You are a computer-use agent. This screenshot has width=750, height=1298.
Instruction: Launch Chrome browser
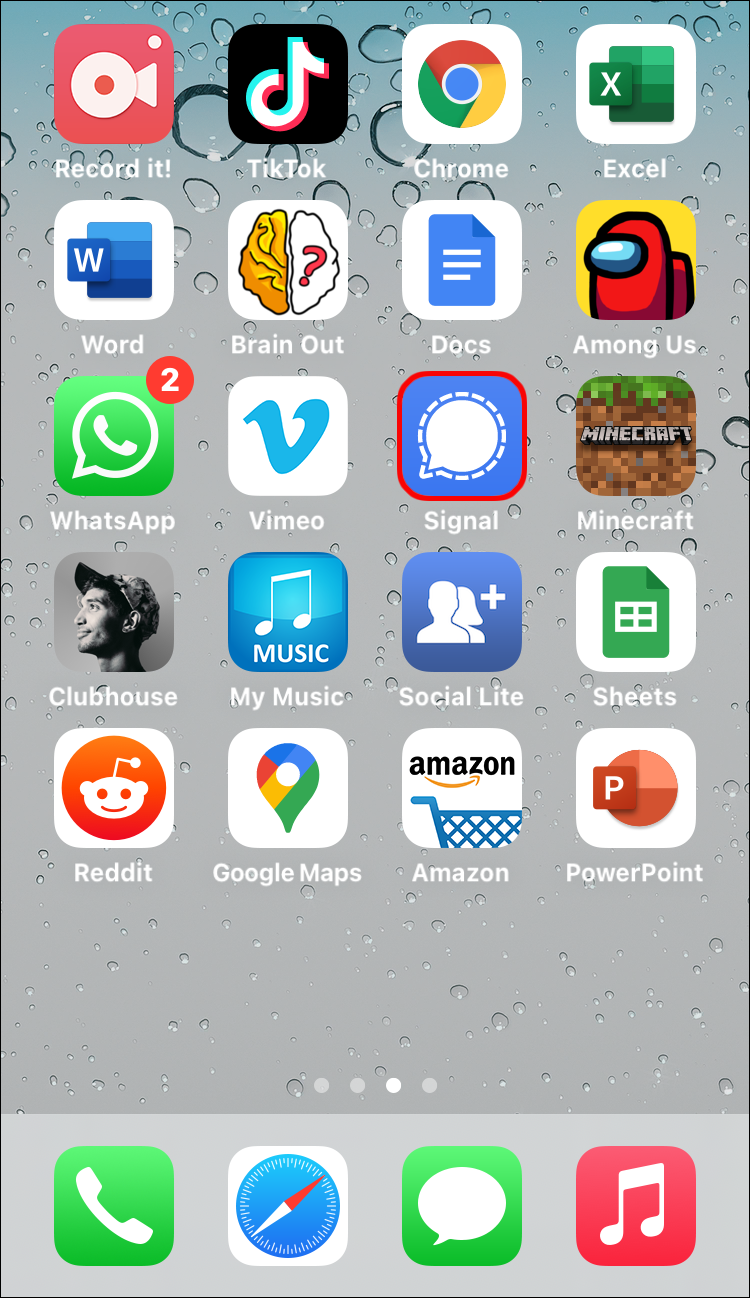461,84
